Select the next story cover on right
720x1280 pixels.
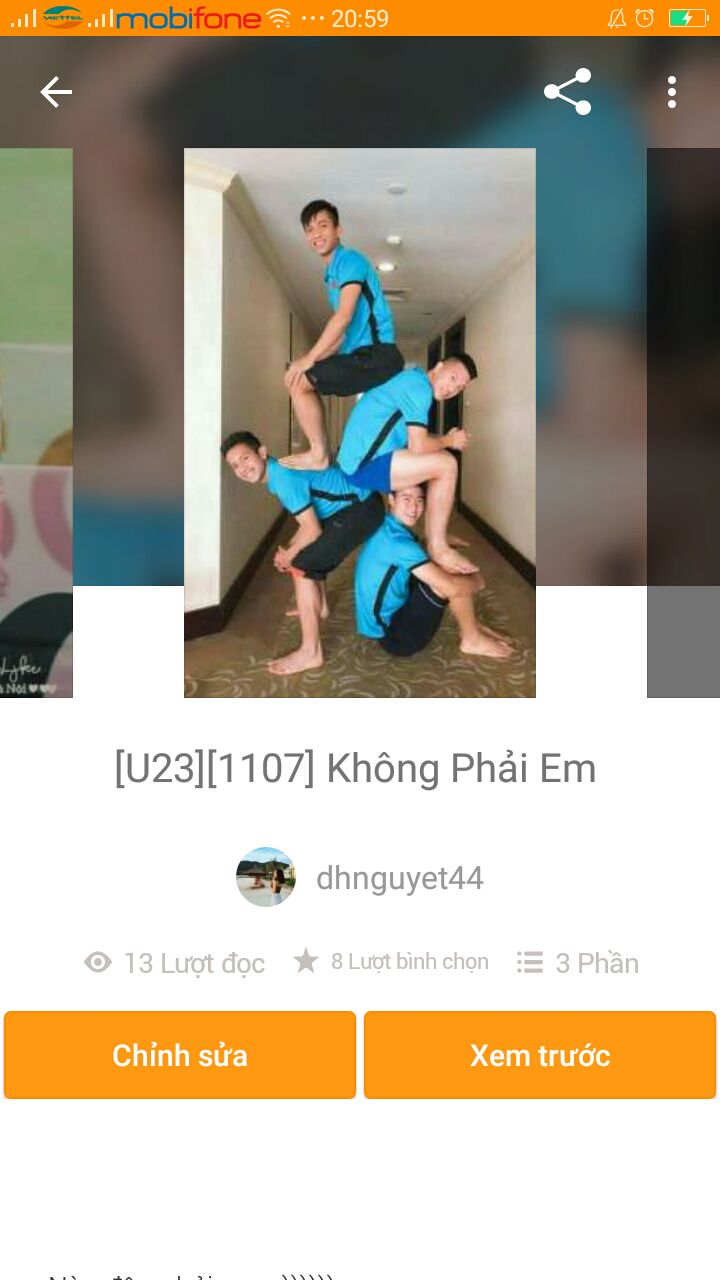click(684, 422)
